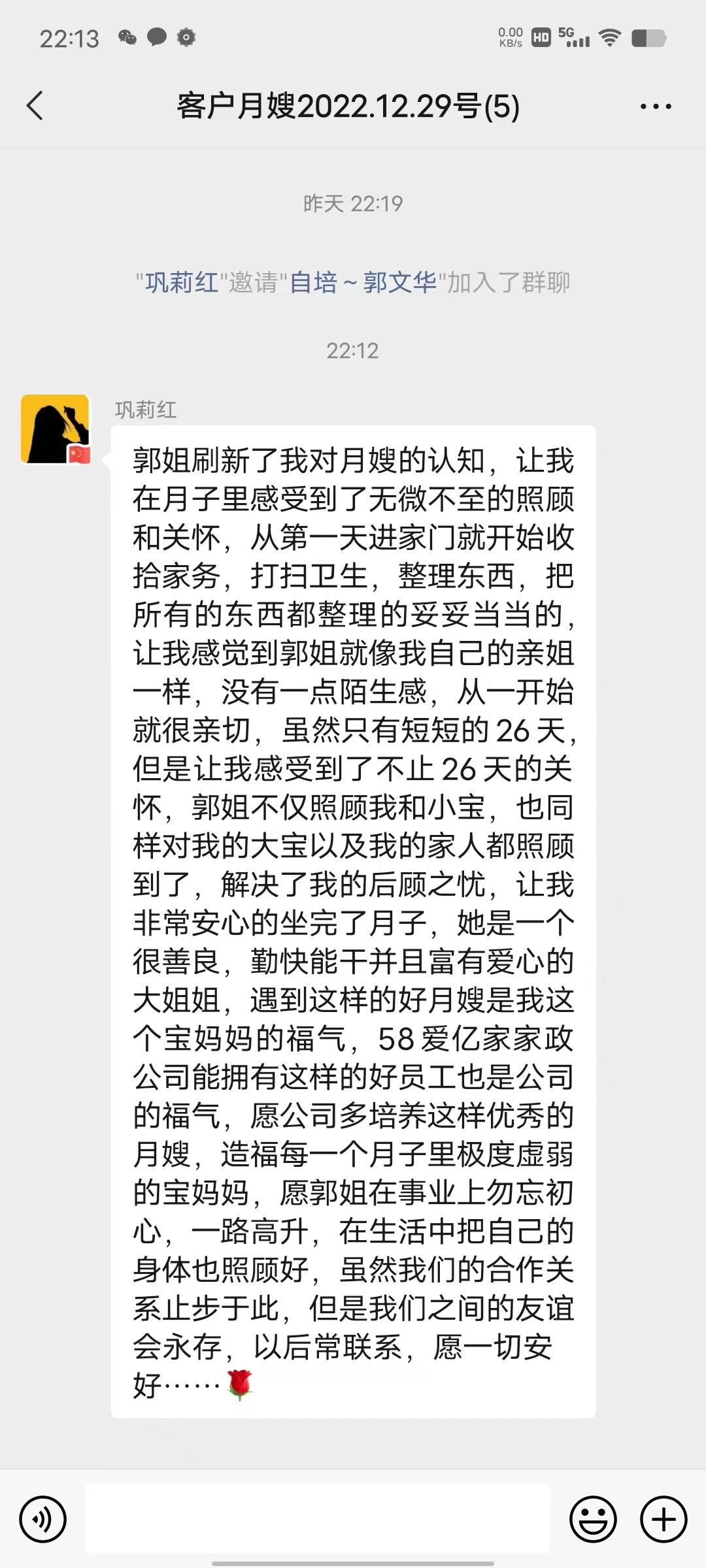Go back from the group chat
This screenshot has height=1568, width=706.
[x=35, y=106]
